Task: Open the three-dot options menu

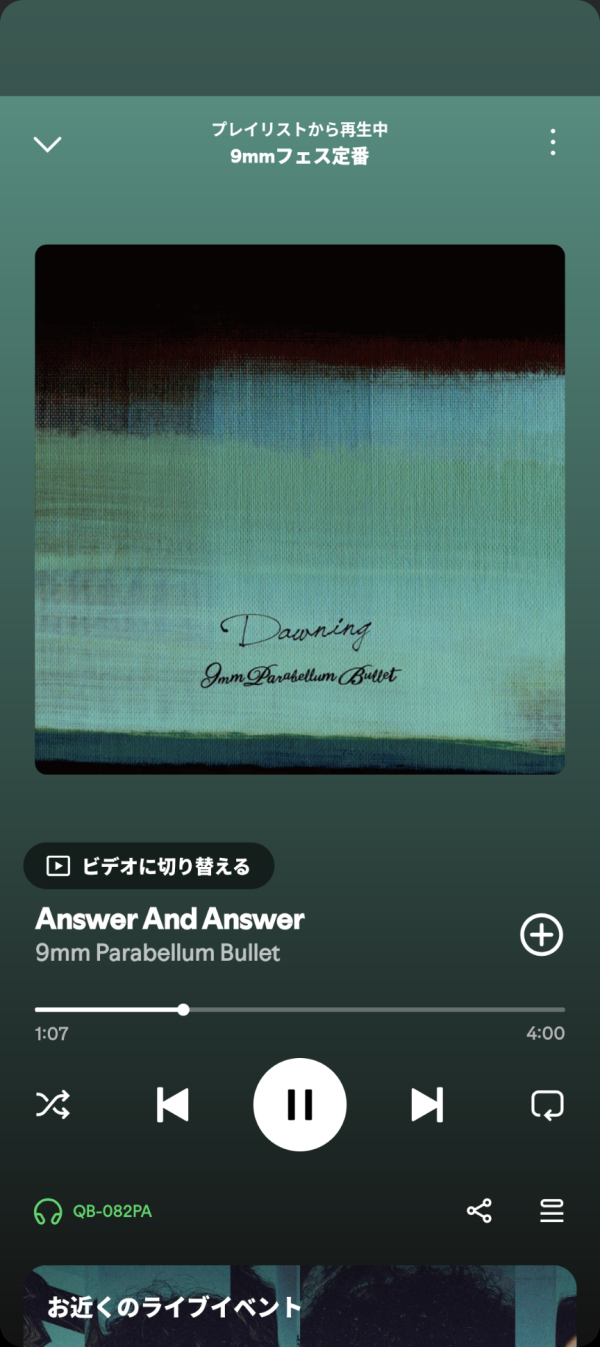Action: click(x=552, y=143)
